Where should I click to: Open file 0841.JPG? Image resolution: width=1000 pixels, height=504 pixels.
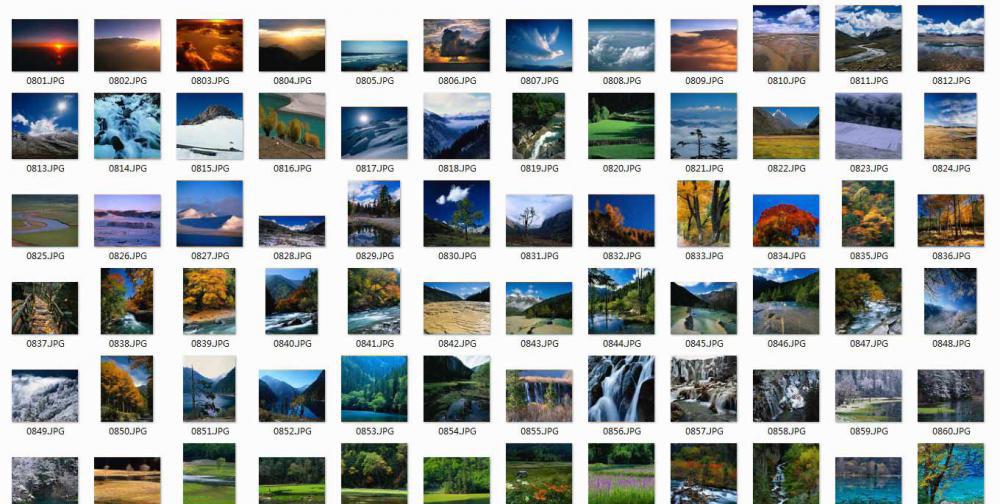(374, 301)
